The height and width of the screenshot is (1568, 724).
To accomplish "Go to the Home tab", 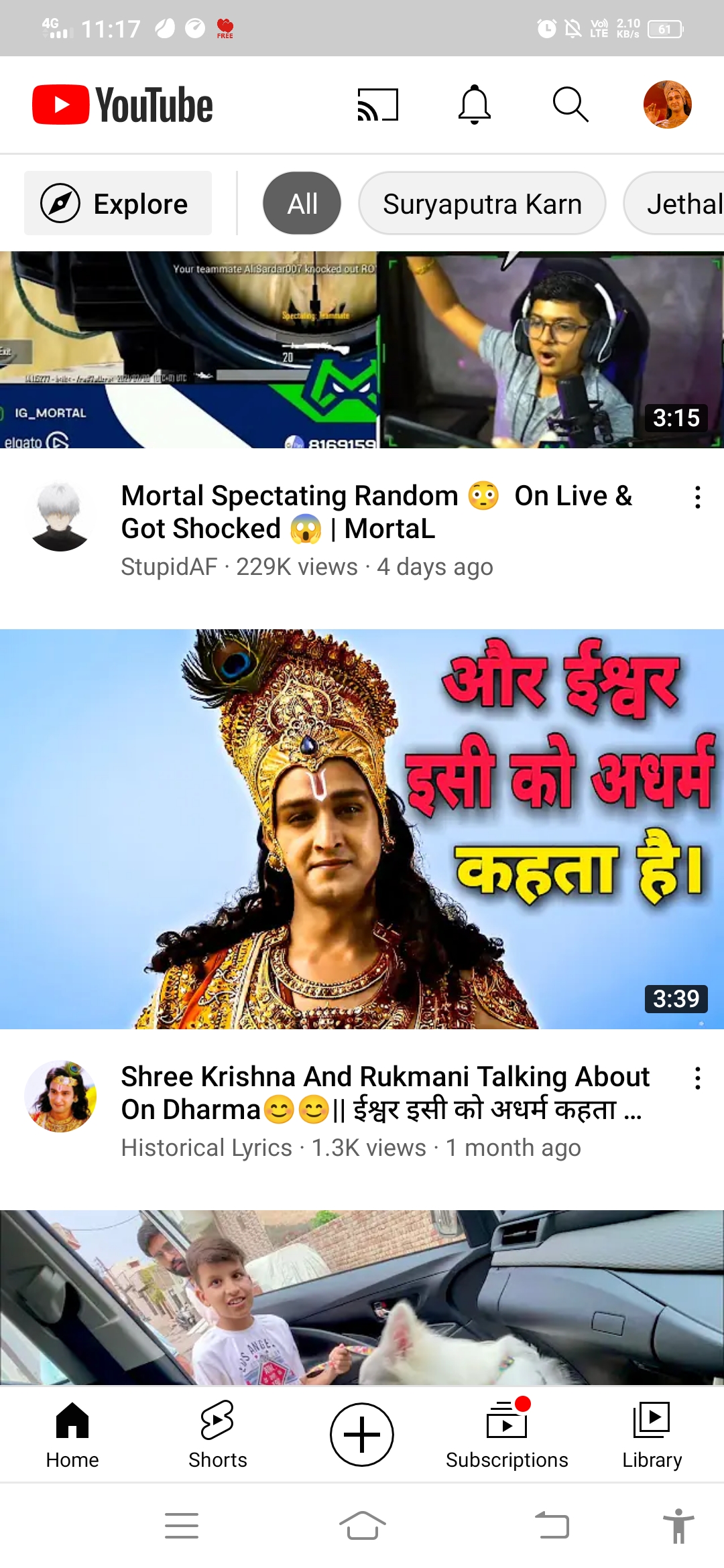I will coord(72,1434).
